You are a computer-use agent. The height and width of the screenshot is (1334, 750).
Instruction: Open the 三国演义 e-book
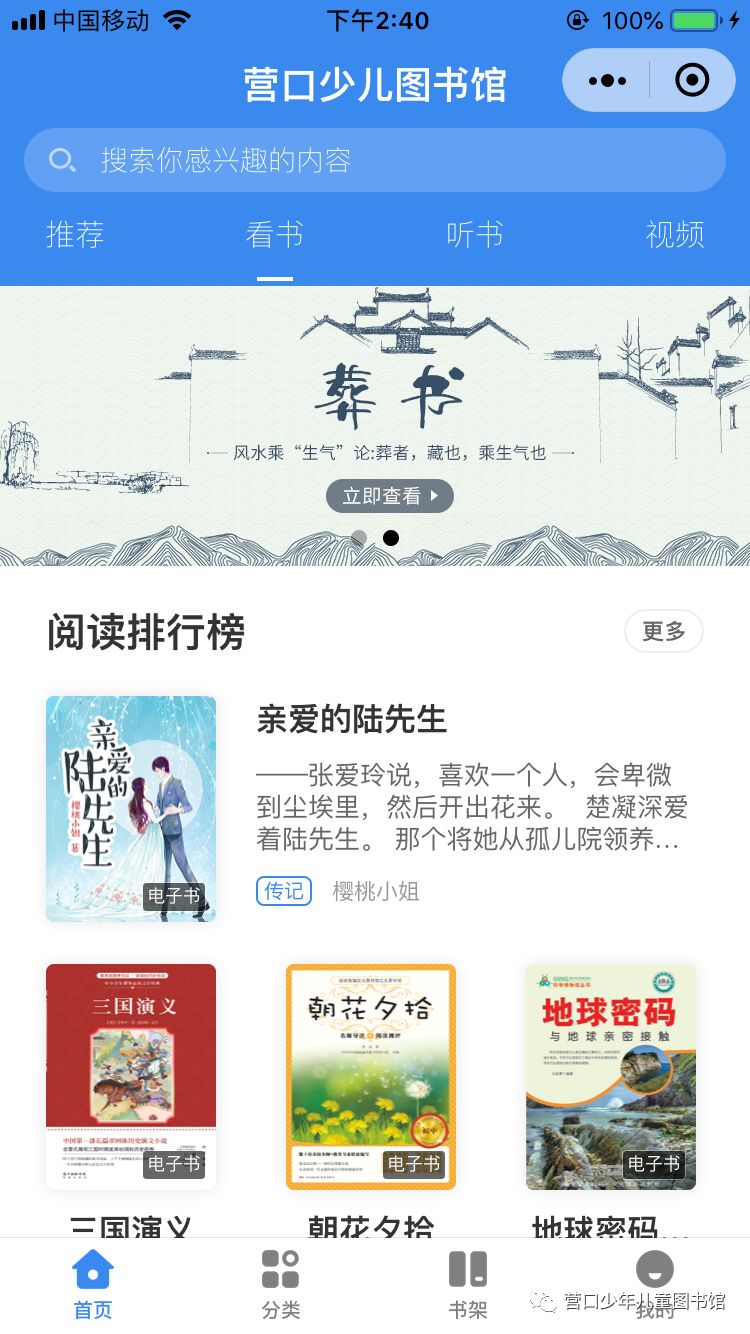tap(131, 1076)
